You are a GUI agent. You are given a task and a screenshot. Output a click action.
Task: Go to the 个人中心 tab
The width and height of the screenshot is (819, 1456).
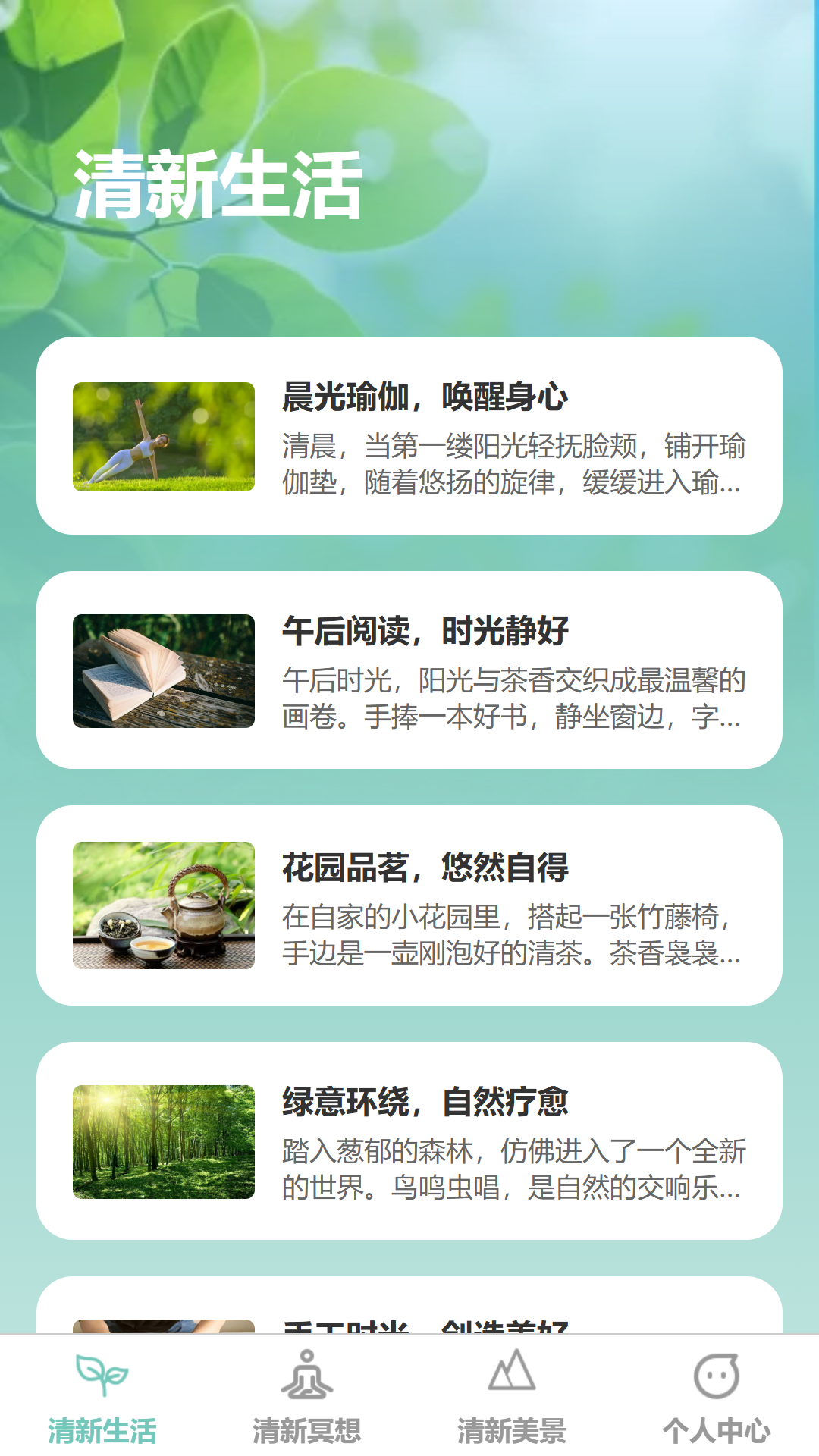coord(717,1396)
